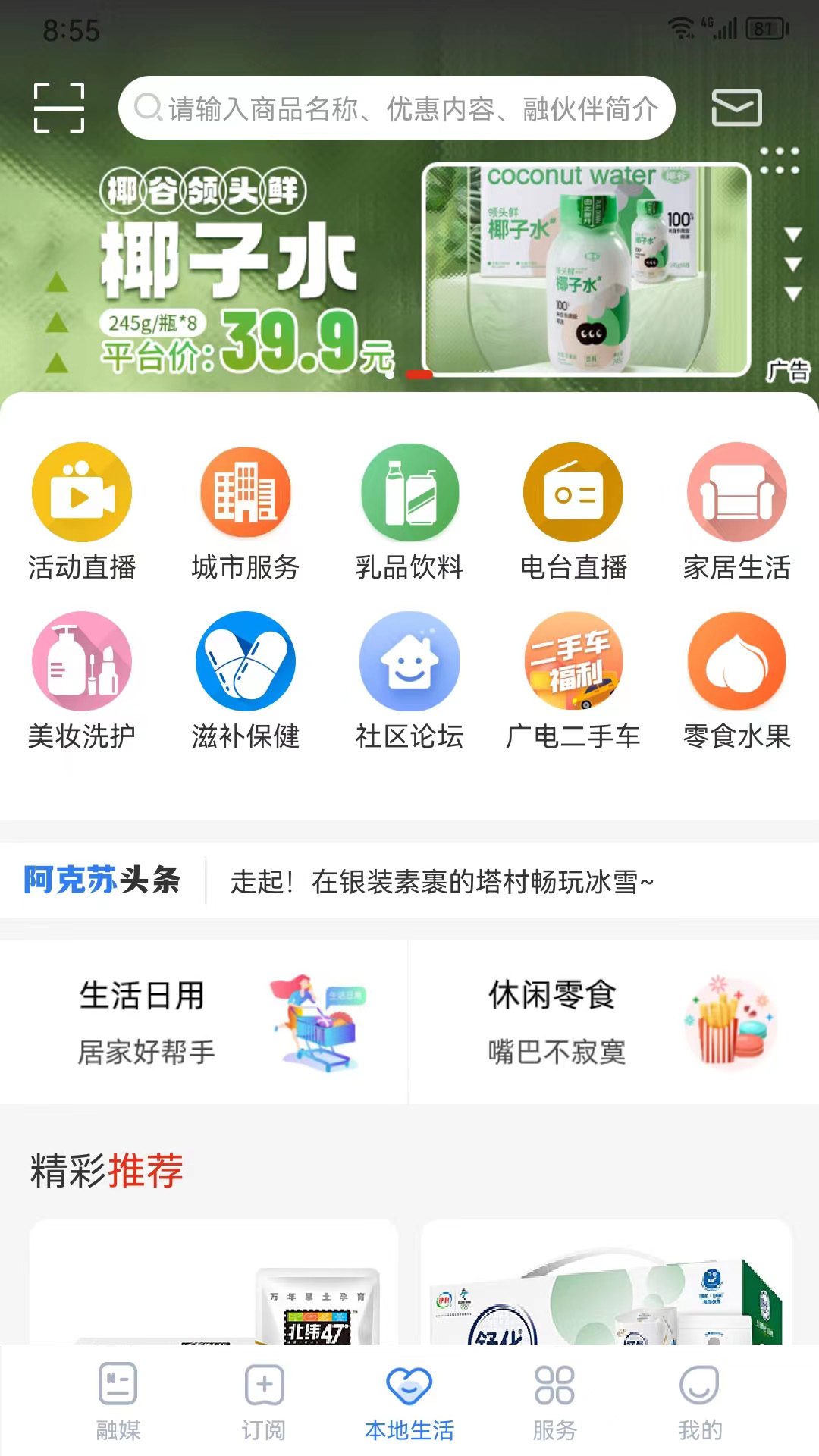Go to the 我的 tab
The image size is (819, 1456).
(x=700, y=1401)
